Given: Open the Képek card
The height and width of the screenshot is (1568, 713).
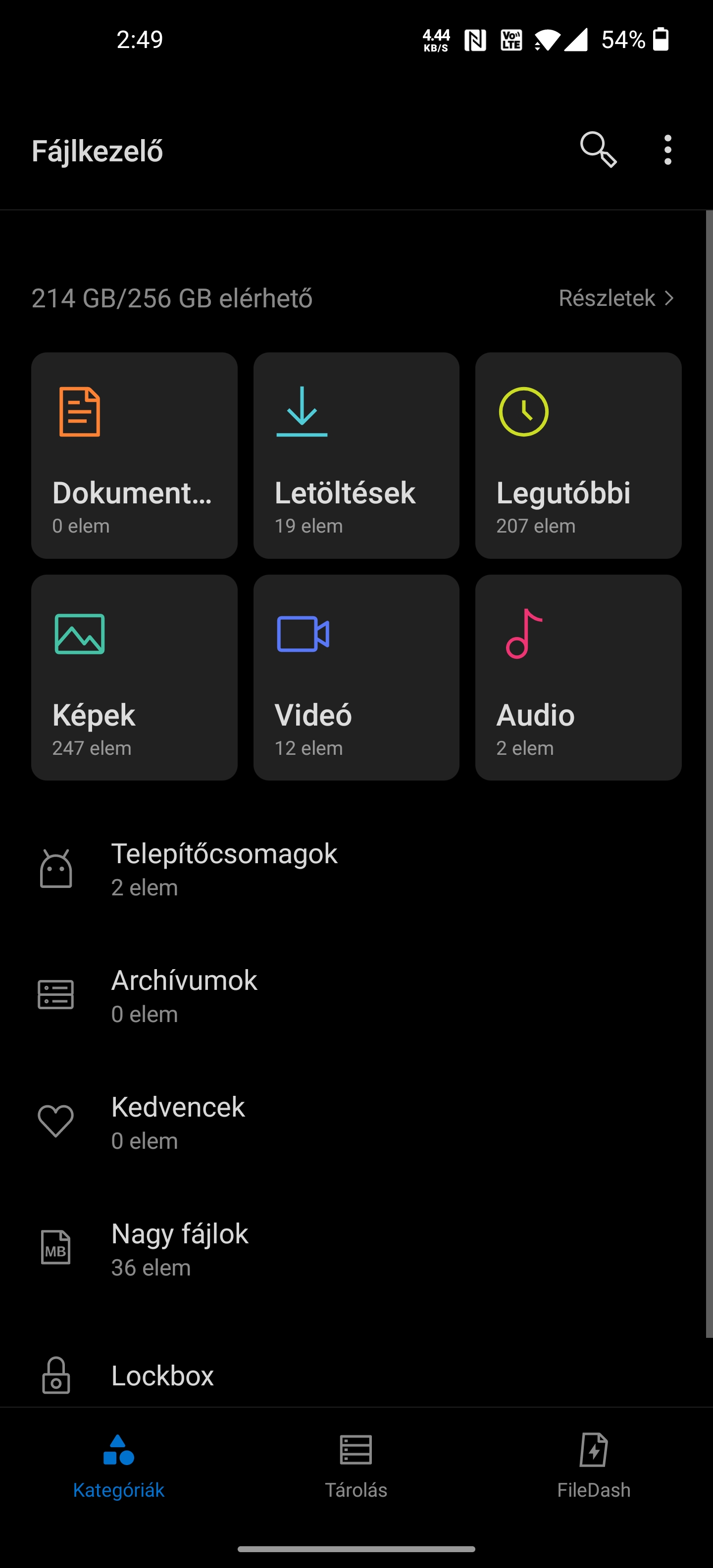Looking at the screenshot, I should click(134, 678).
